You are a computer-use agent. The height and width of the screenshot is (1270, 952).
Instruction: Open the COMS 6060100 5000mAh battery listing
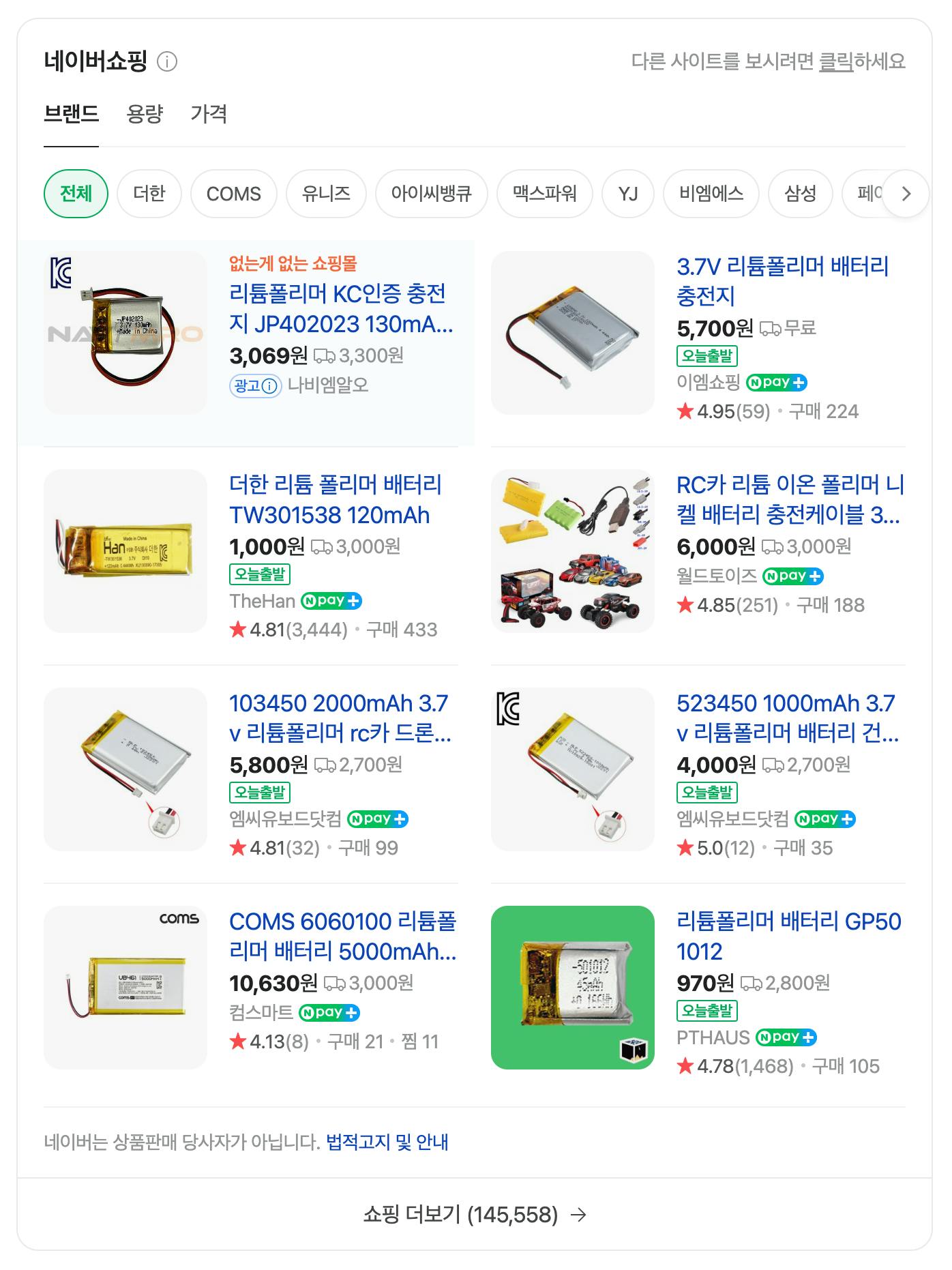point(342,936)
